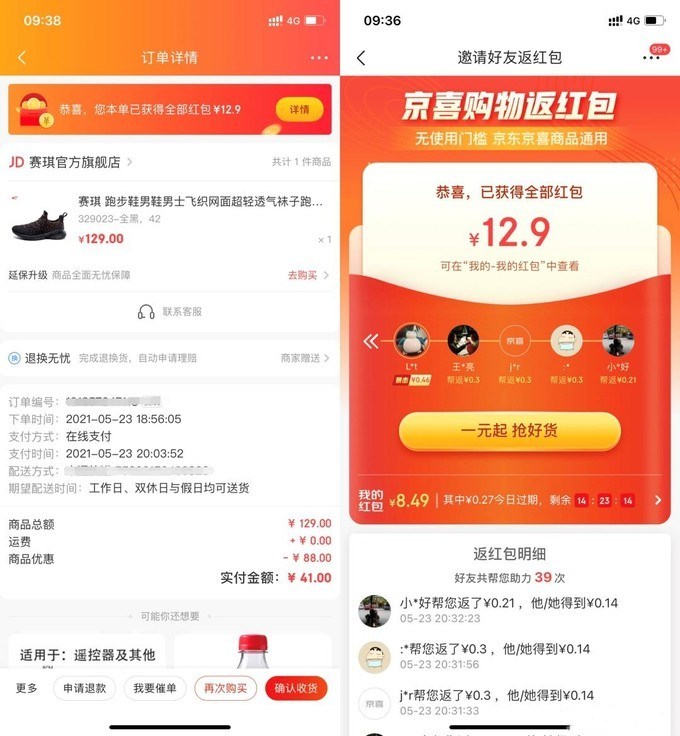Image resolution: width=680 pixels, height=736 pixels.
Task: Open the 赛琪官方旗舰店 store page
Action: coord(70,162)
